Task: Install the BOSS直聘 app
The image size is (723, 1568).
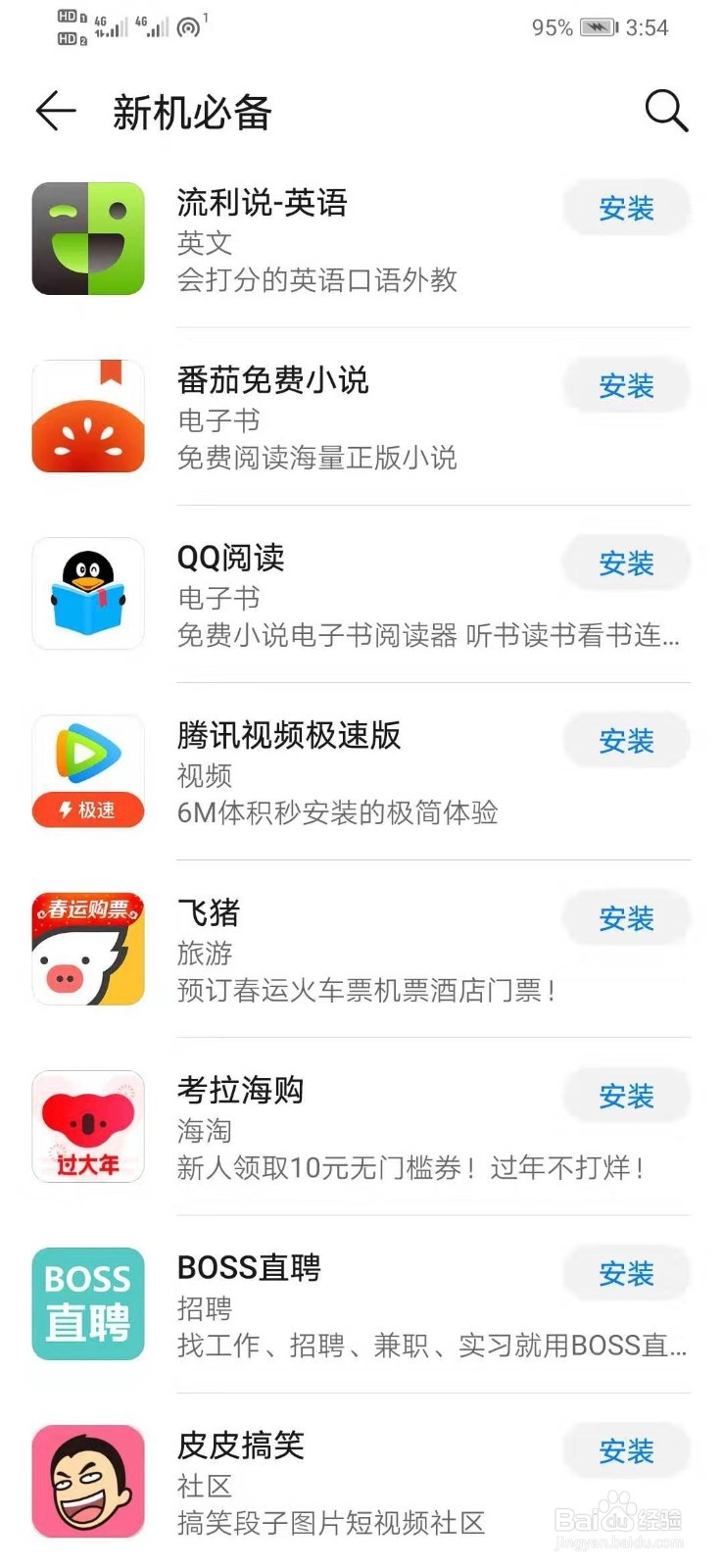Action: click(x=626, y=1274)
